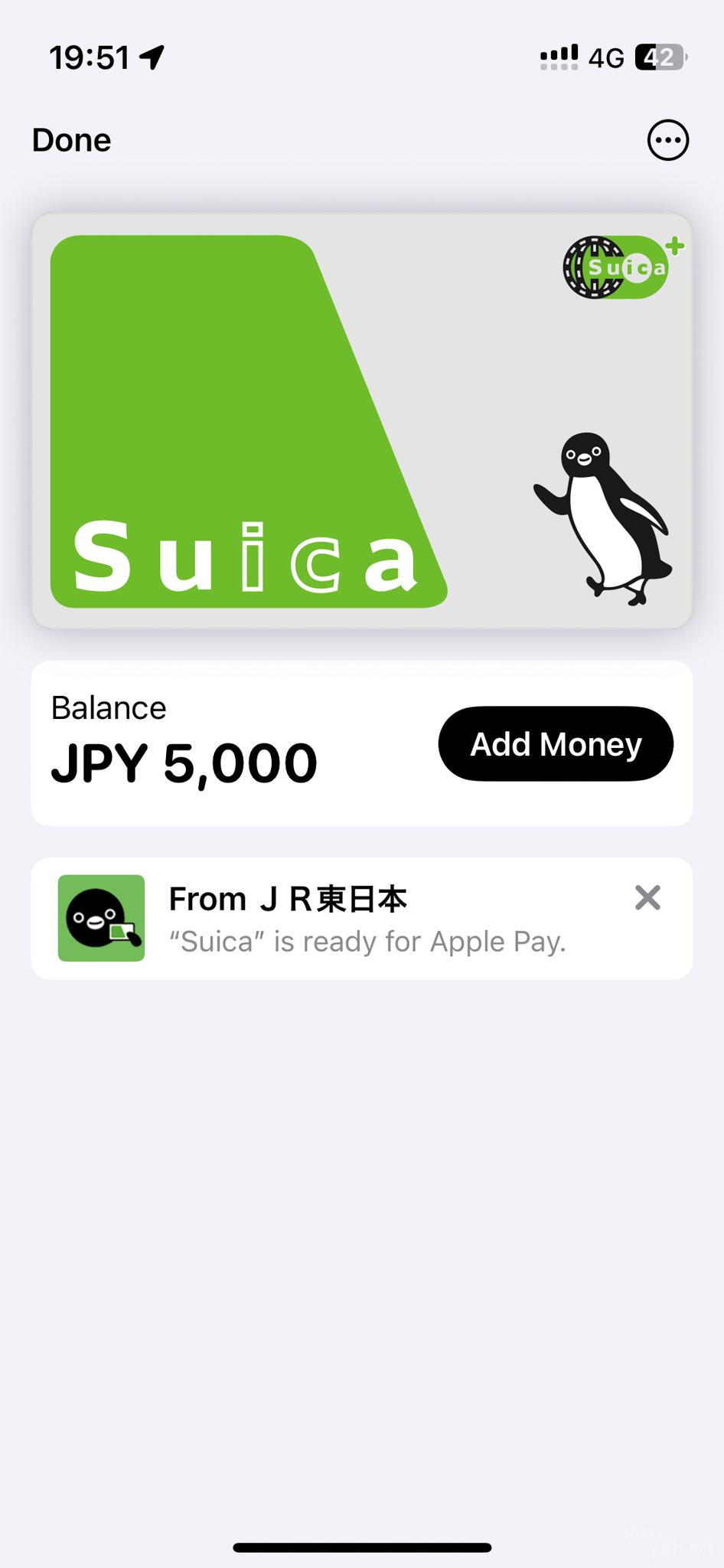Dismiss the JR East notification

pyautogui.click(x=647, y=897)
